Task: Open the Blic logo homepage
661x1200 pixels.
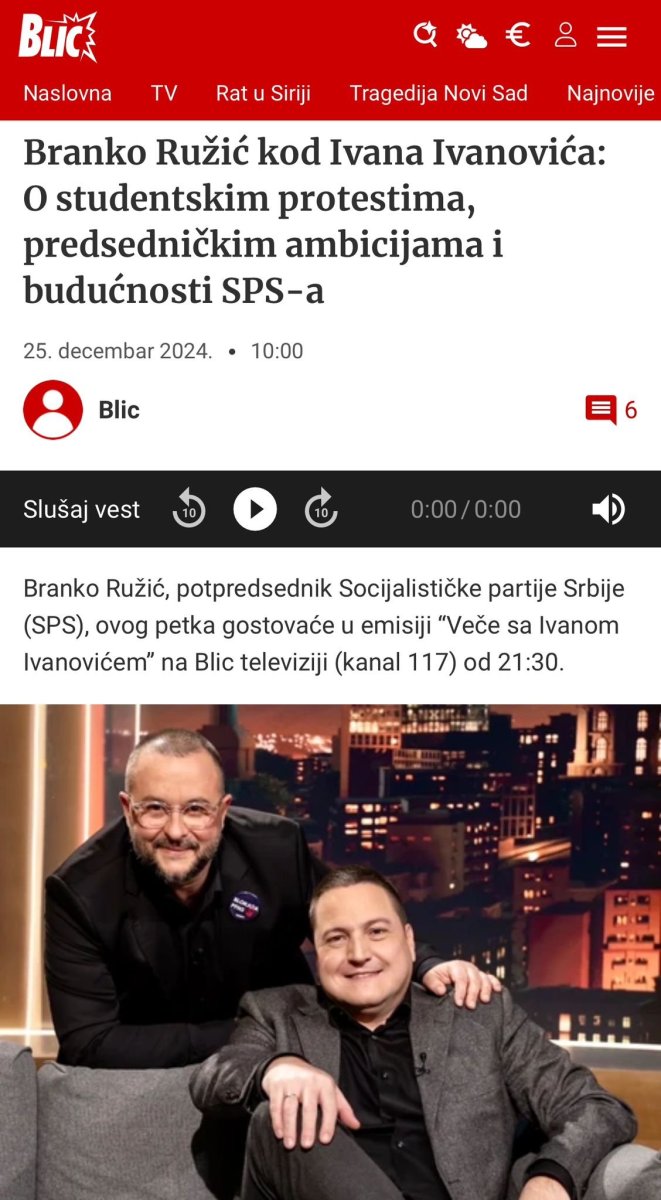Action: coord(57,37)
